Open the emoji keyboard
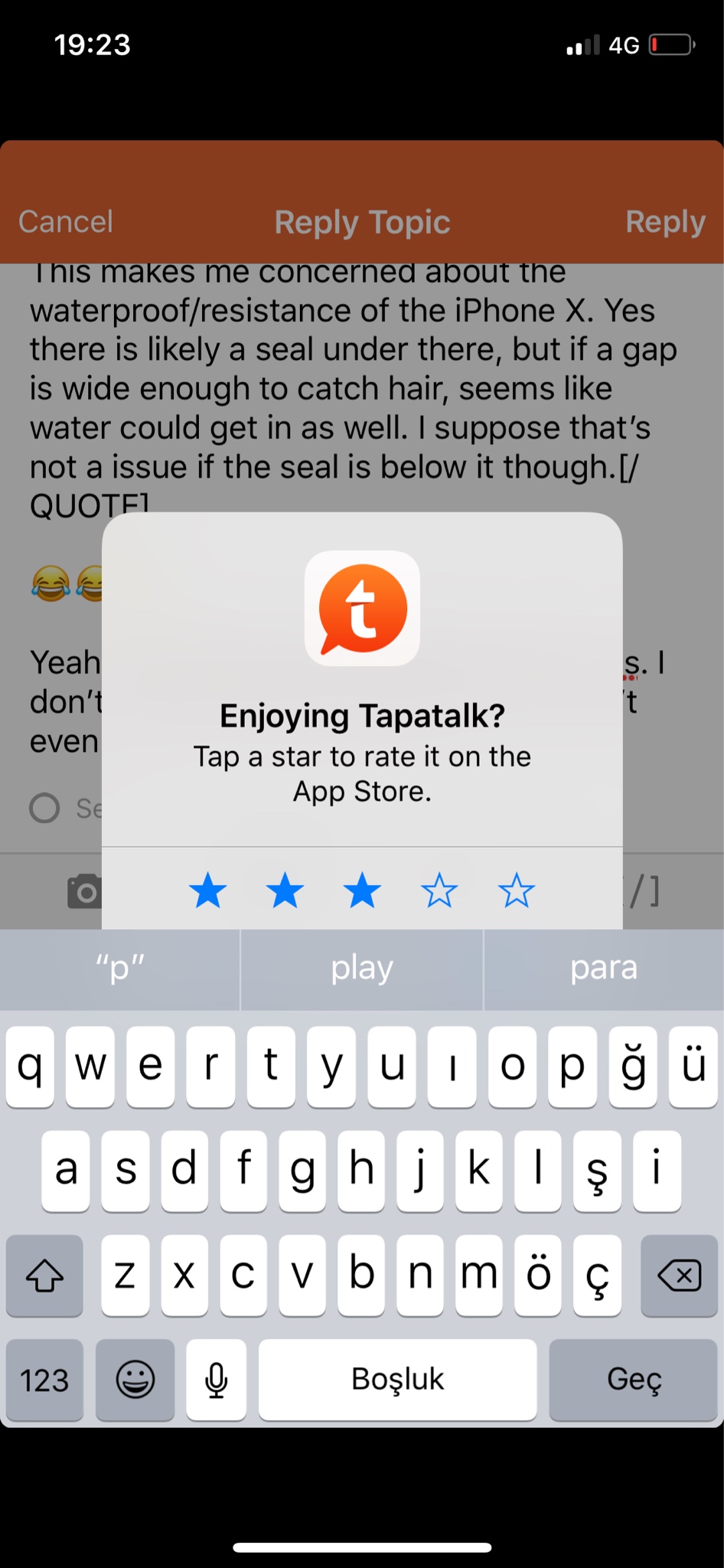The image size is (724, 1568). click(135, 1380)
